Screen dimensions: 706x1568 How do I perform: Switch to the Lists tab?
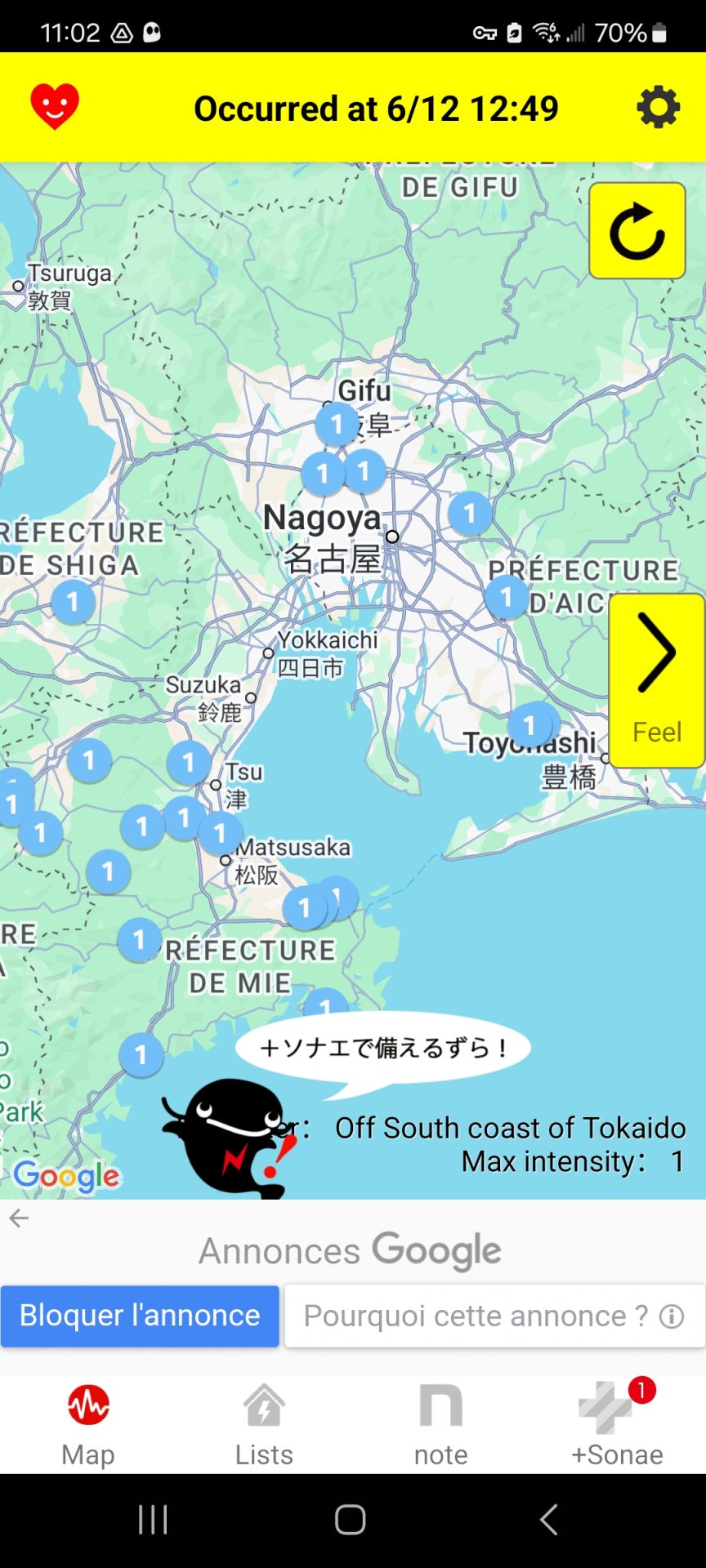click(264, 1423)
